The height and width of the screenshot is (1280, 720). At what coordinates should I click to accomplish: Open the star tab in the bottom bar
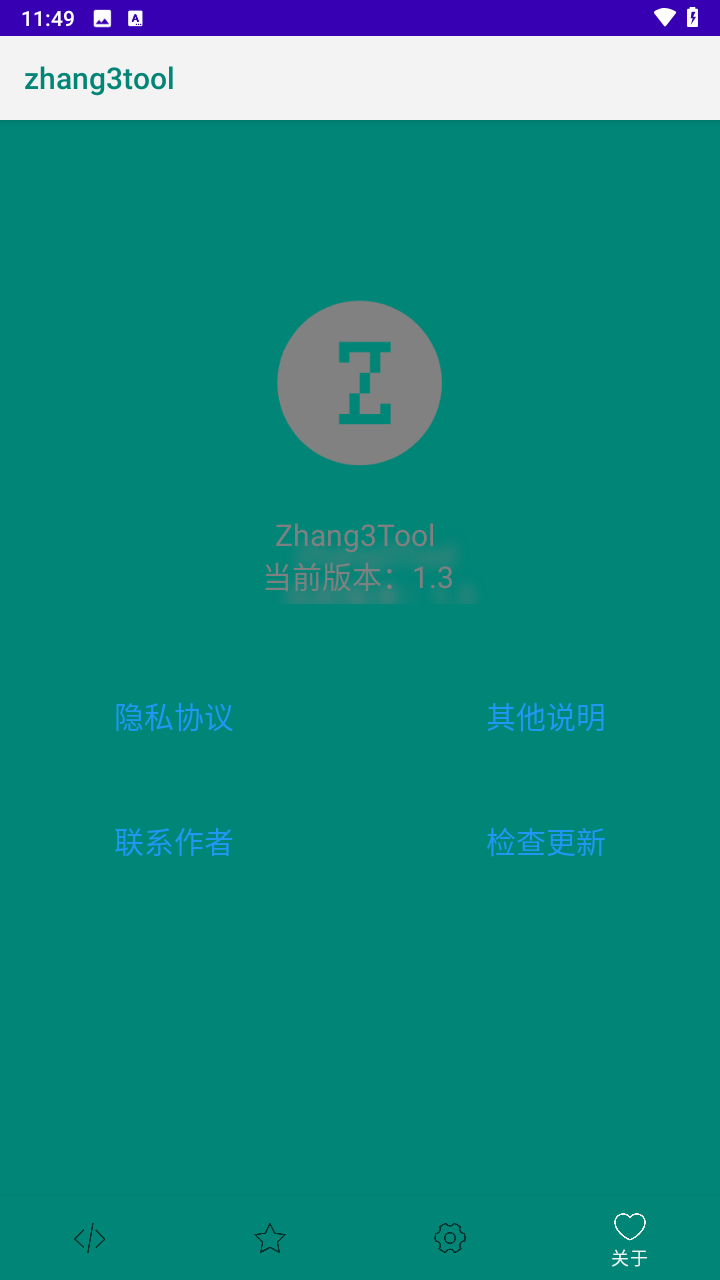(269, 1237)
